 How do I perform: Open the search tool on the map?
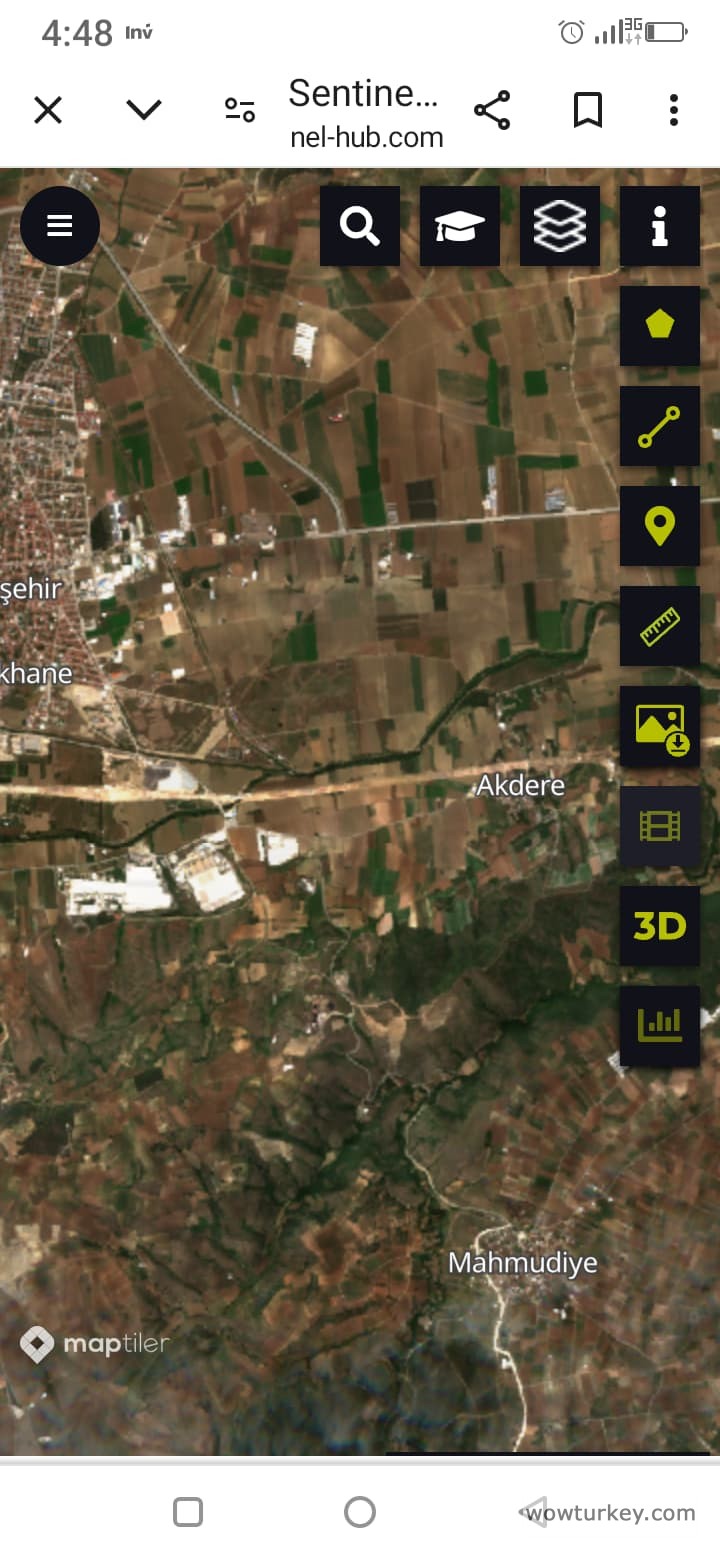click(x=360, y=226)
